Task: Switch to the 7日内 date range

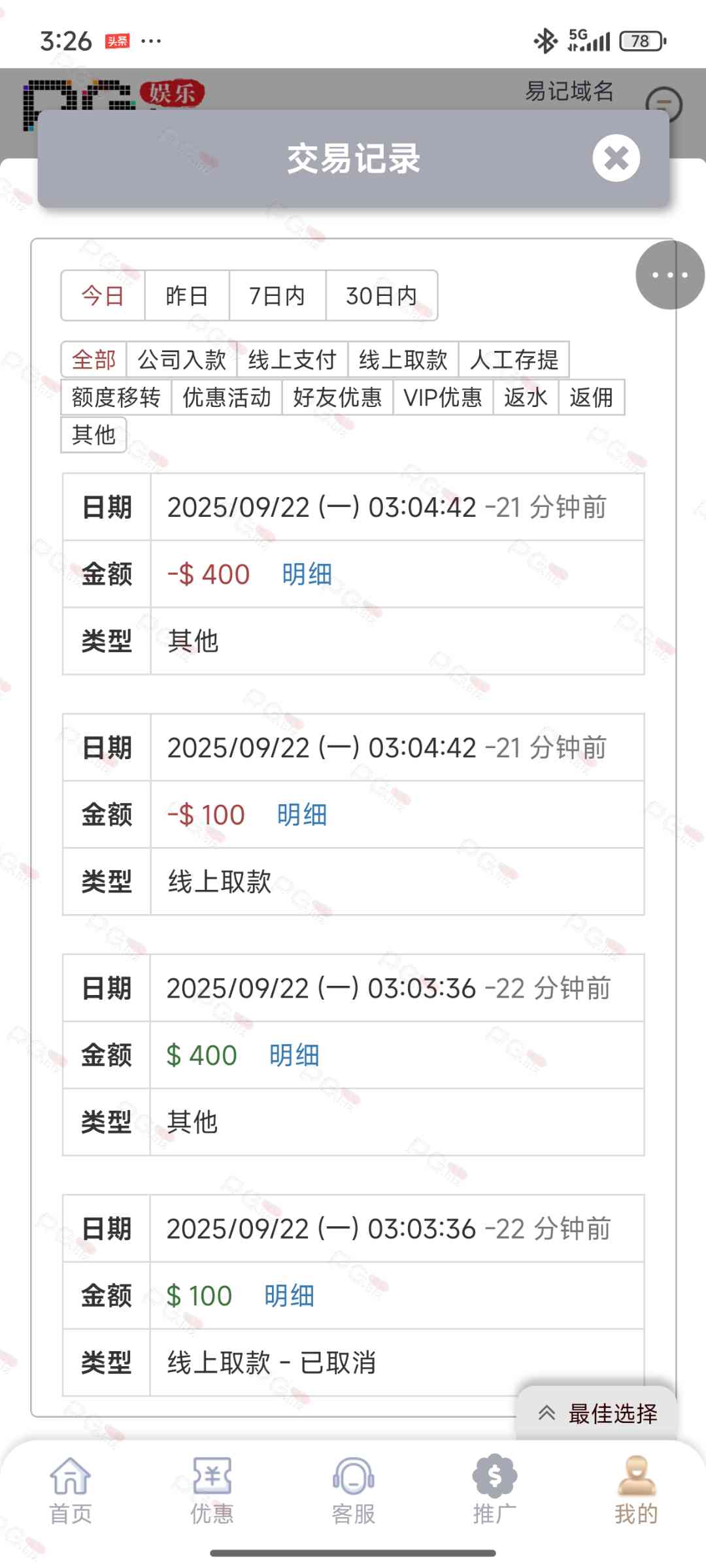Action: point(277,296)
